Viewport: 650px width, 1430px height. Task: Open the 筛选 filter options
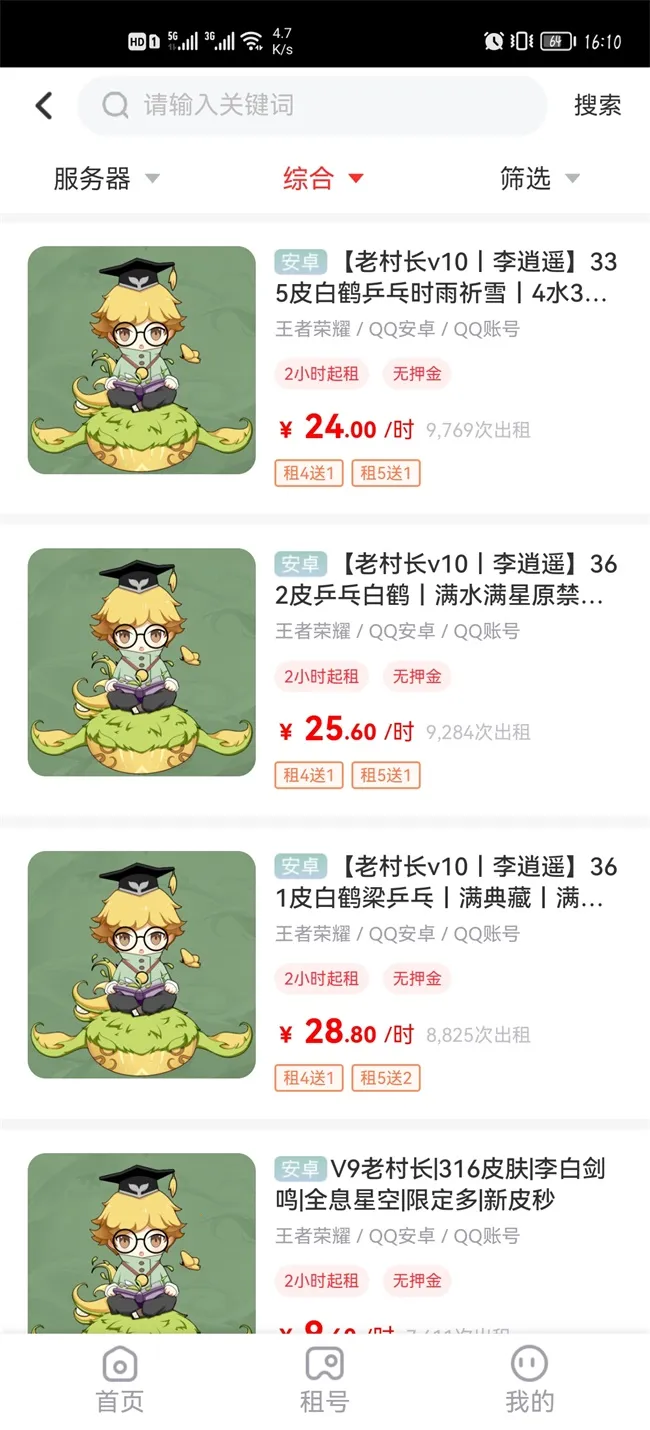tap(539, 179)
